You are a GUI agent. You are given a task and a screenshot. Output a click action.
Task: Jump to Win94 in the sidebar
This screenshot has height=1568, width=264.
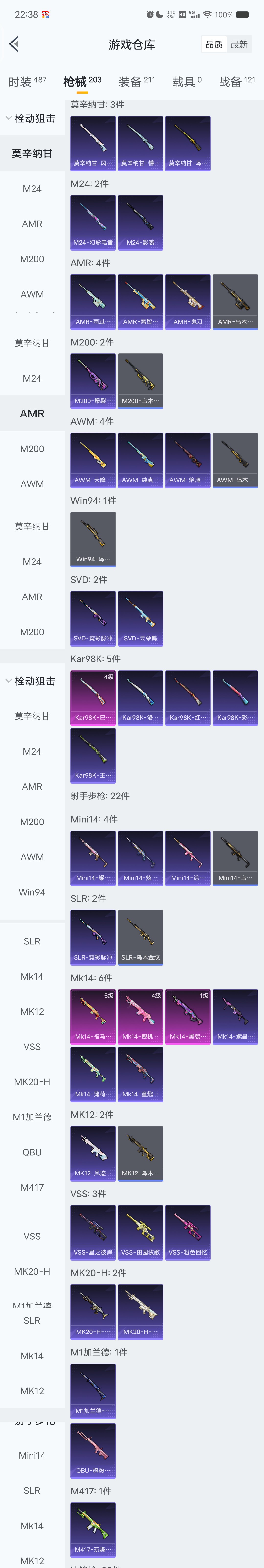(x=32, y=892)
